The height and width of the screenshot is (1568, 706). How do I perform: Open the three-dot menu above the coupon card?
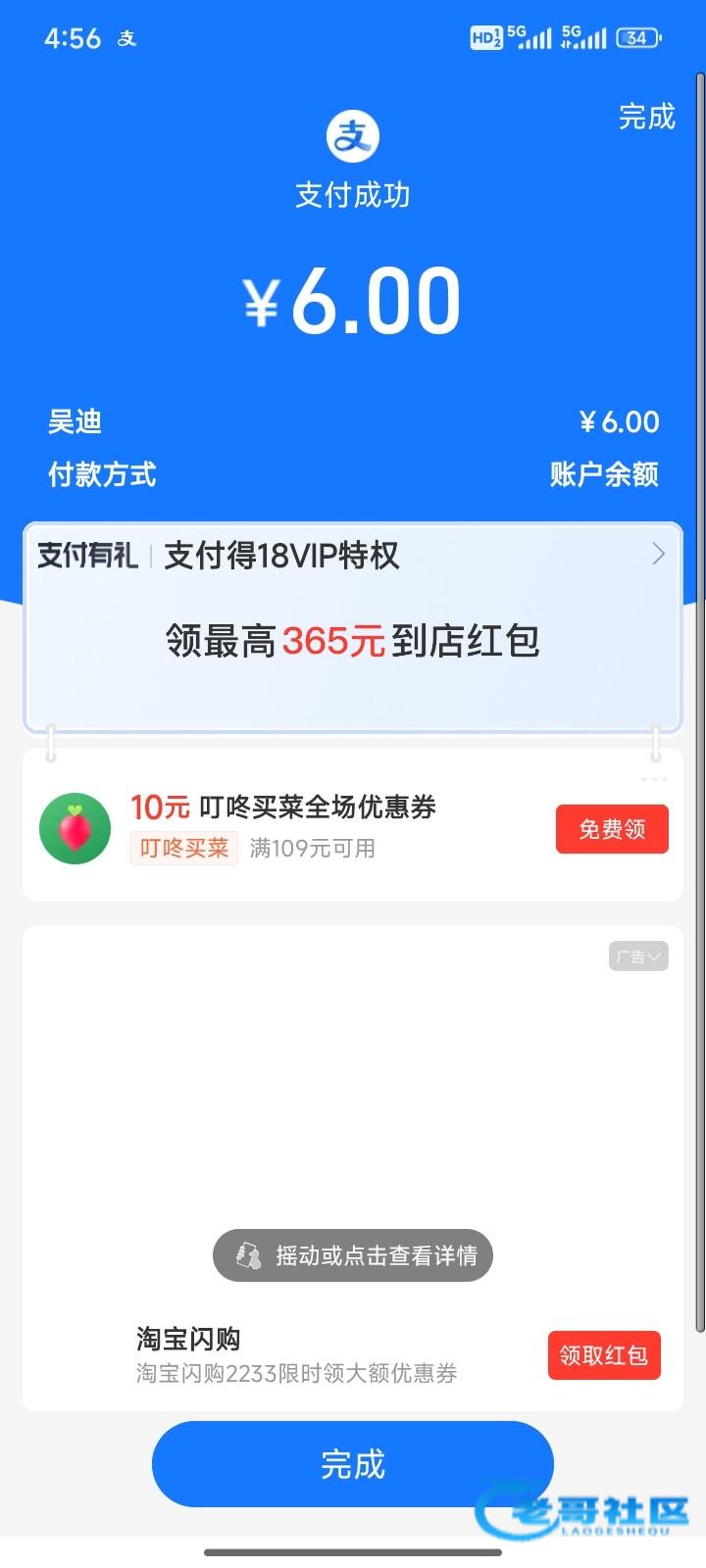(x=654, y=780)
